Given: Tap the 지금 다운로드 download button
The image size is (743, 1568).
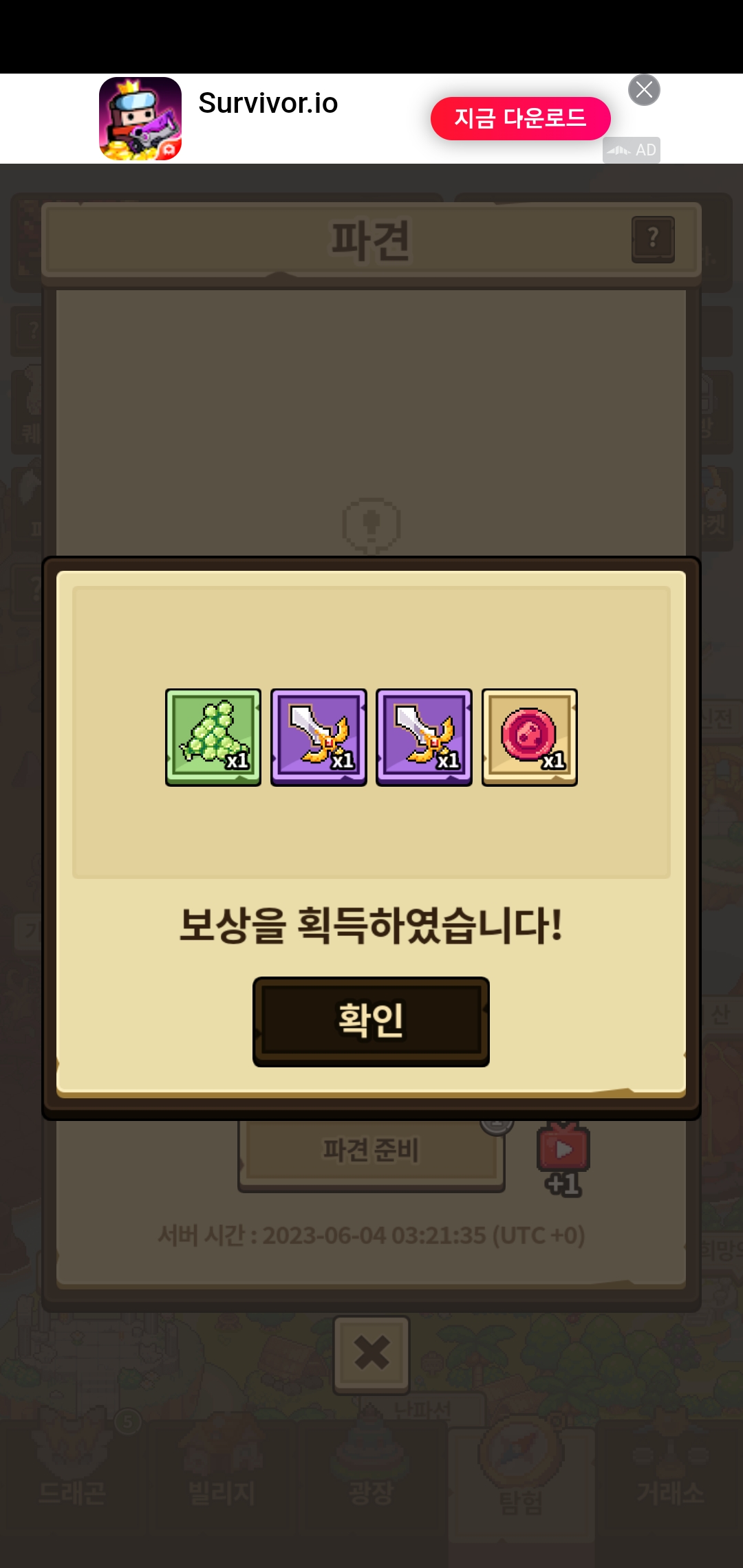Looking at the screenshot, I should 520,118.
